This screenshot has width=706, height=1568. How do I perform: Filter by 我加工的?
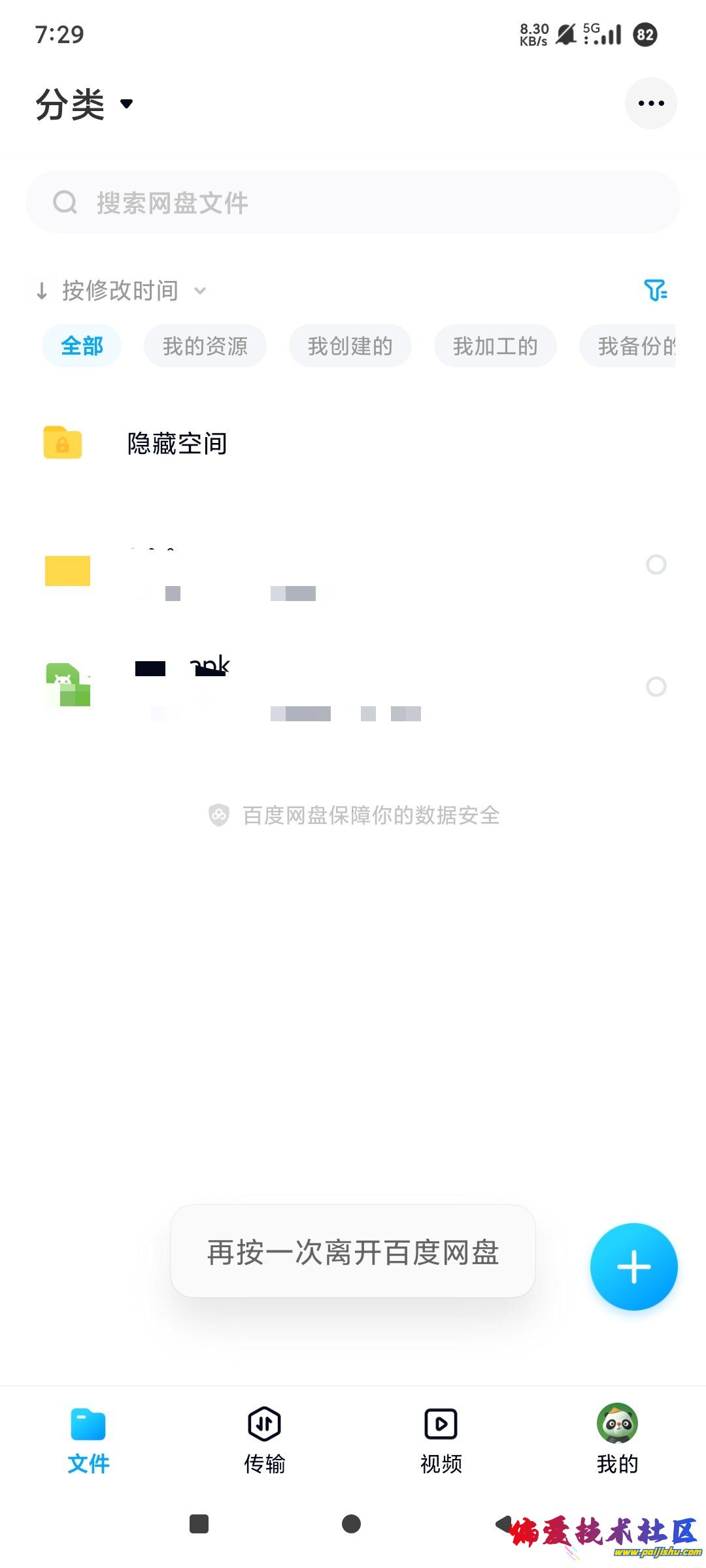496,346
